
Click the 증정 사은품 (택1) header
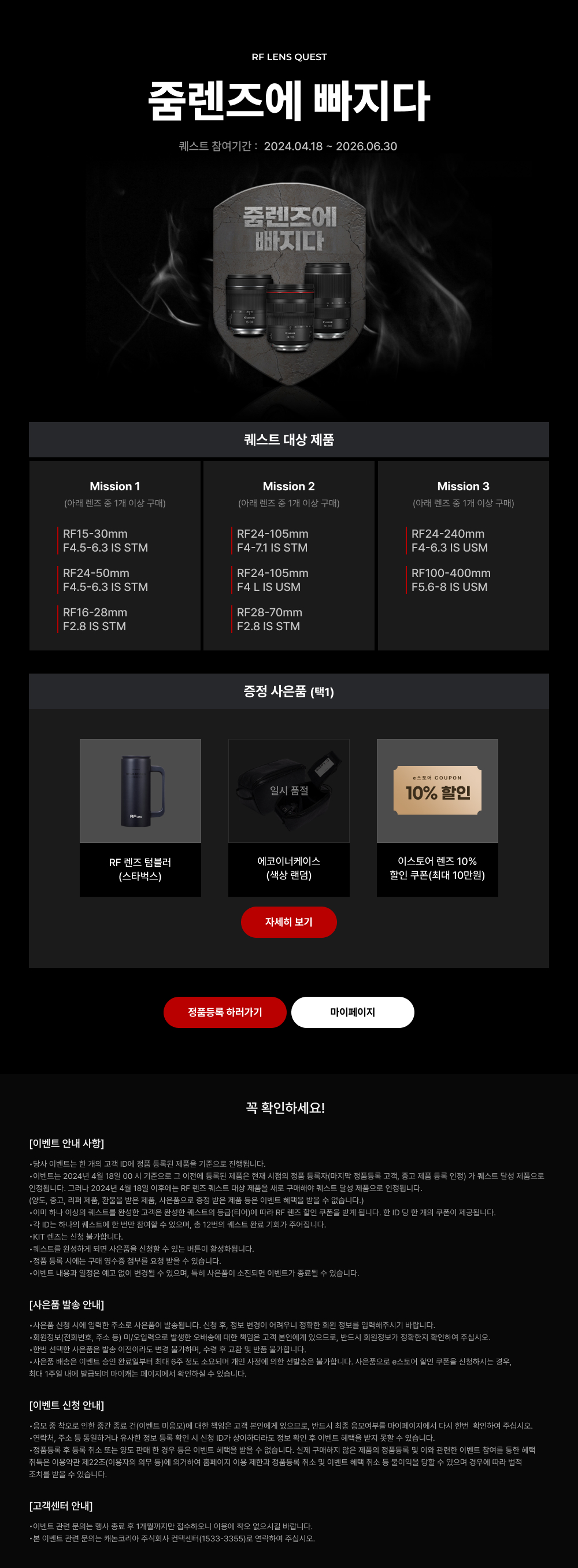pyautogui.click(x=289, y=693)
